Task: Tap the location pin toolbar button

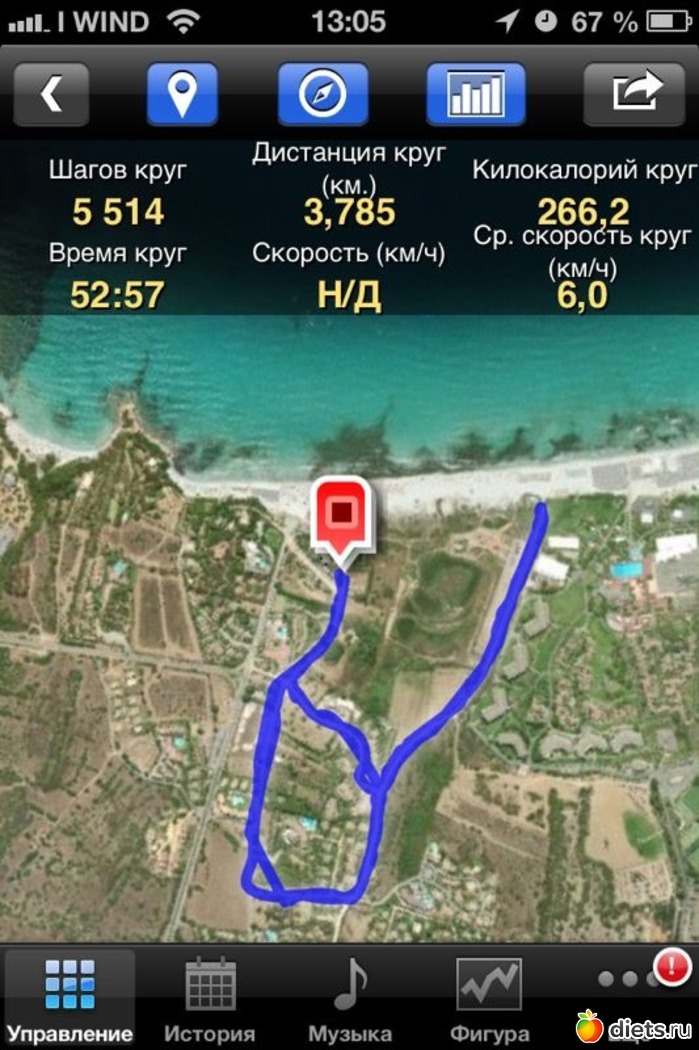Action: click(182, 94)
